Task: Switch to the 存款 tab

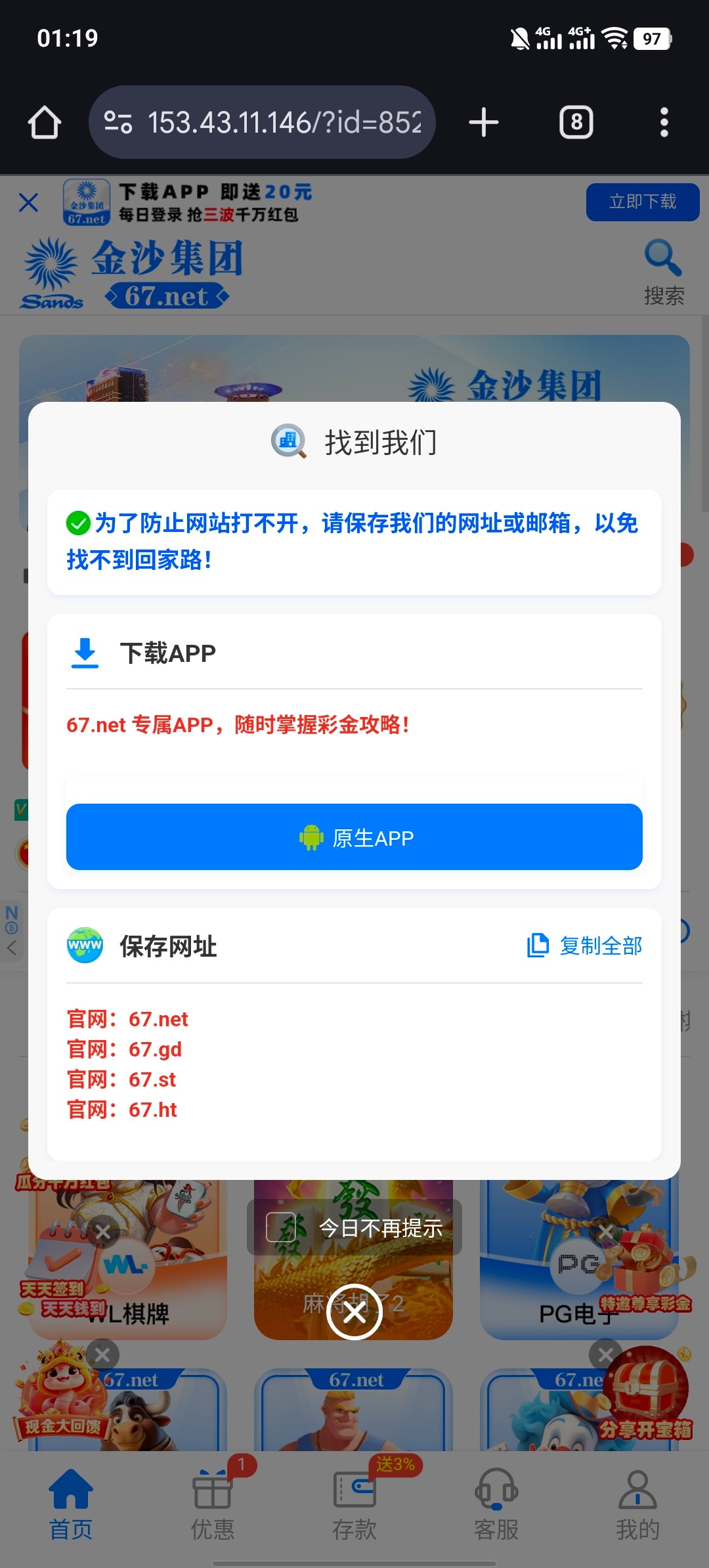Action: click(x=354, y=1504)
